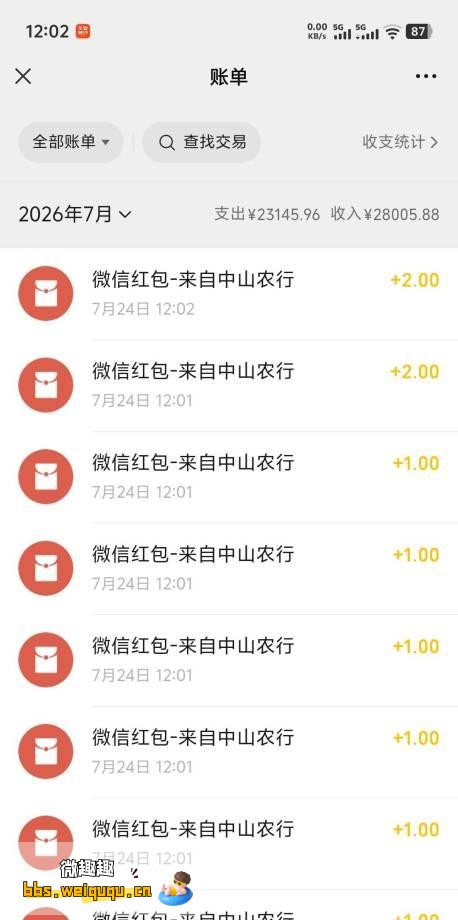The image size is (458, 920).
Task: Close the 账单 page with the X
Action: point(23,76)
